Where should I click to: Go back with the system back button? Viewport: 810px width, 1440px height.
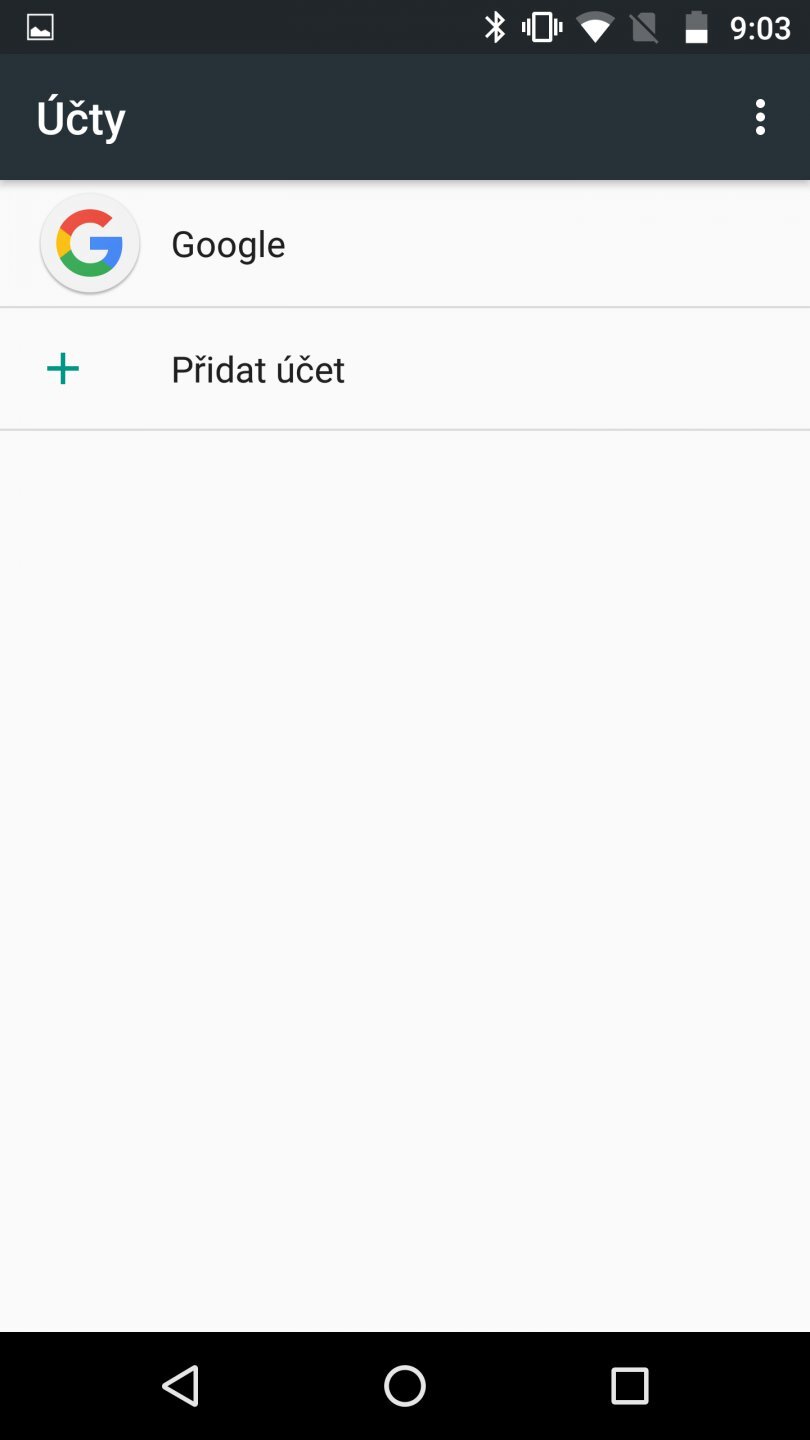click(181, 1386)
